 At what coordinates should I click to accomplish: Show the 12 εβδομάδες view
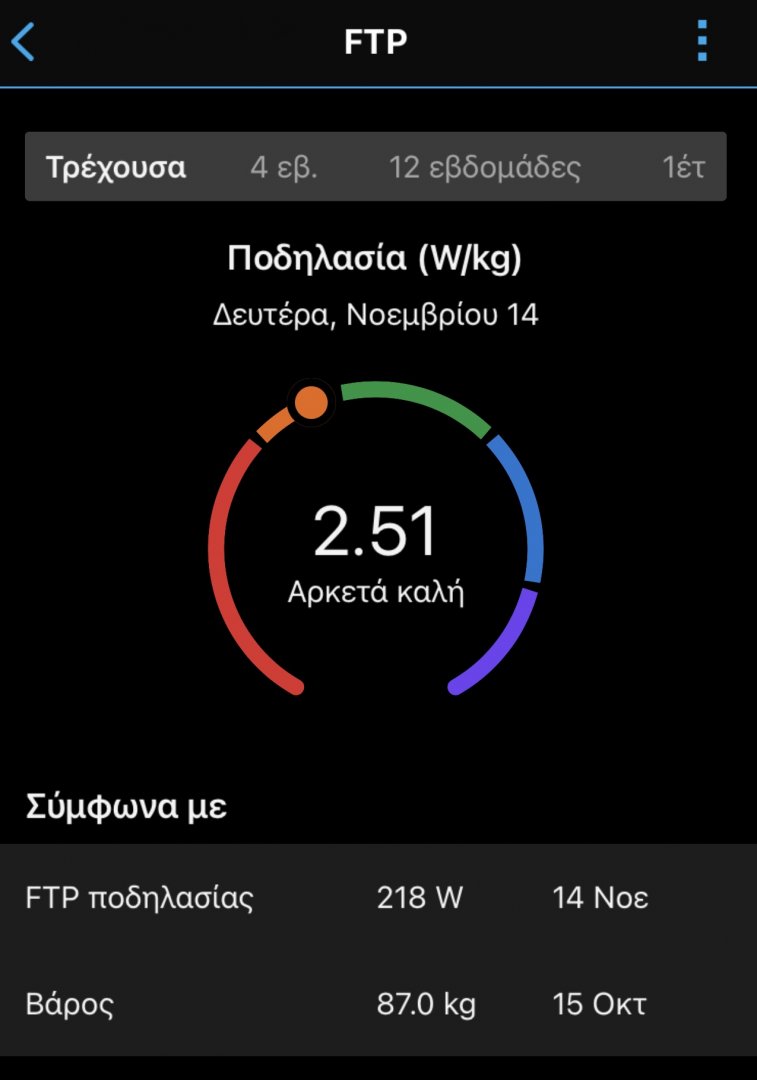[484, 167]
